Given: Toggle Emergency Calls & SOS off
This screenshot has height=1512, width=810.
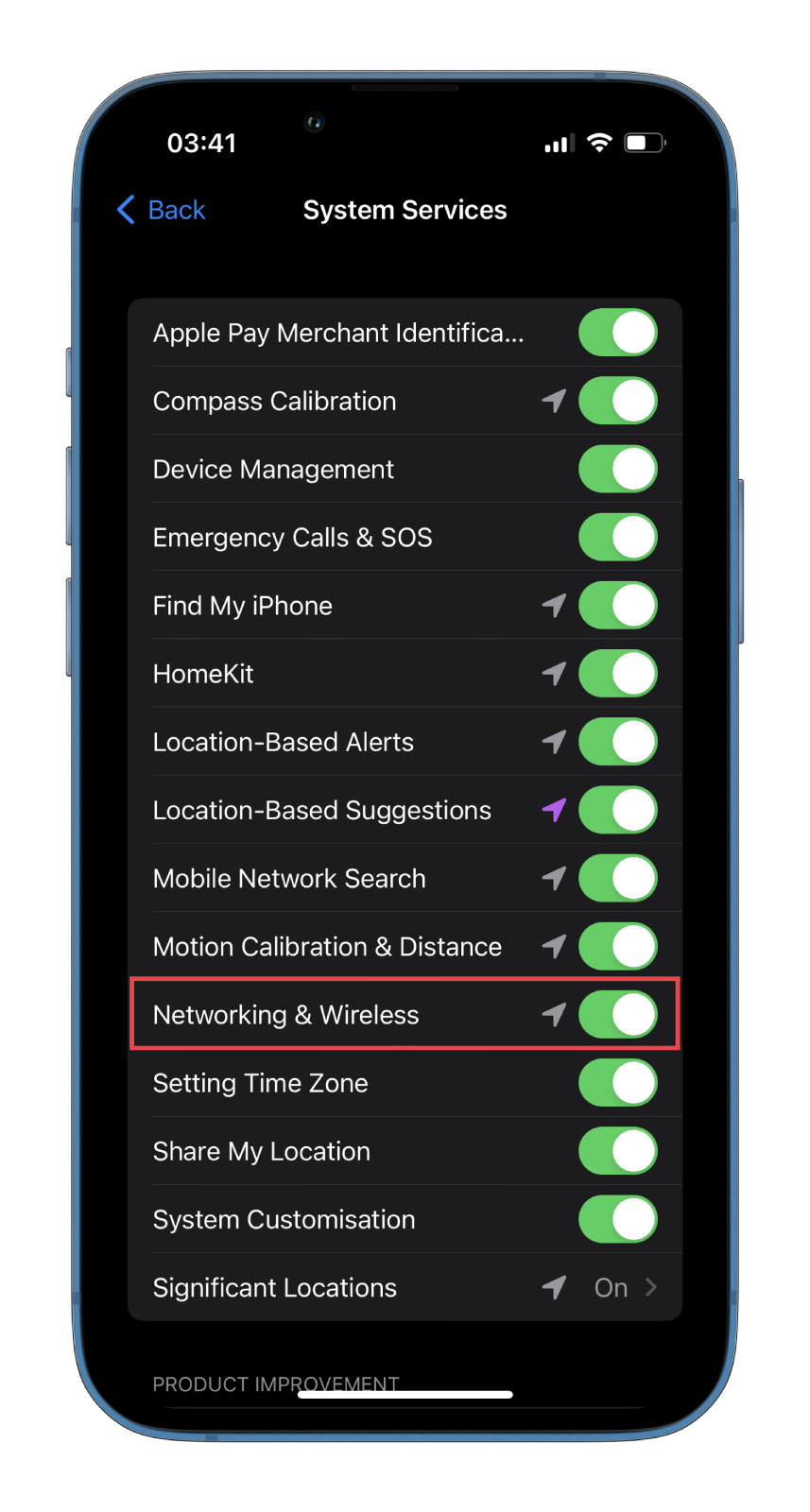Looking at the screenshot, I should click(x=618, y=537).
